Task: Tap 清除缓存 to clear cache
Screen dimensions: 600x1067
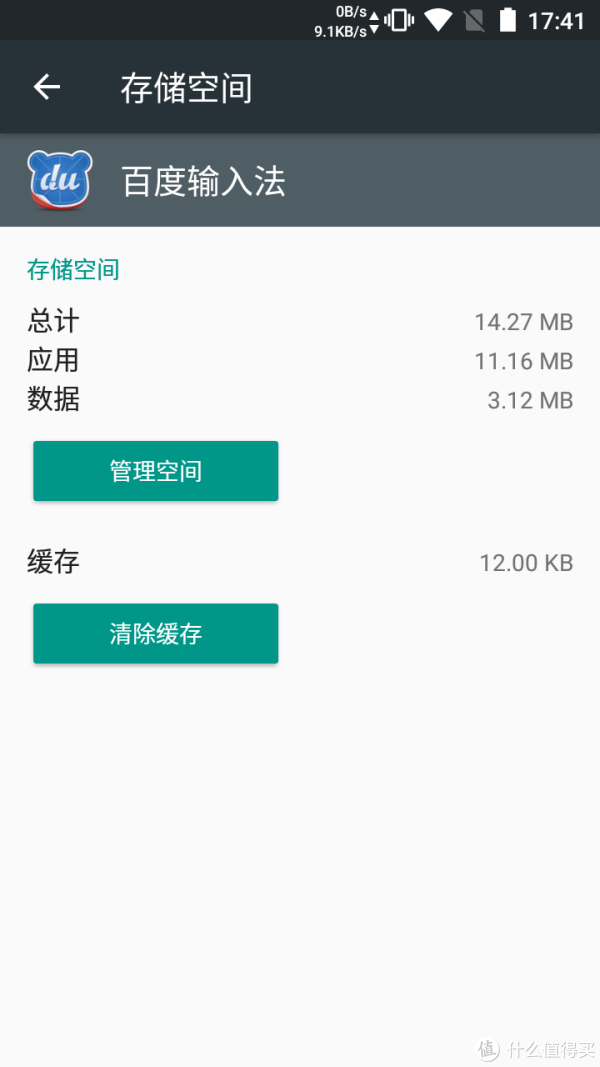Action: (x=155, y=633)
